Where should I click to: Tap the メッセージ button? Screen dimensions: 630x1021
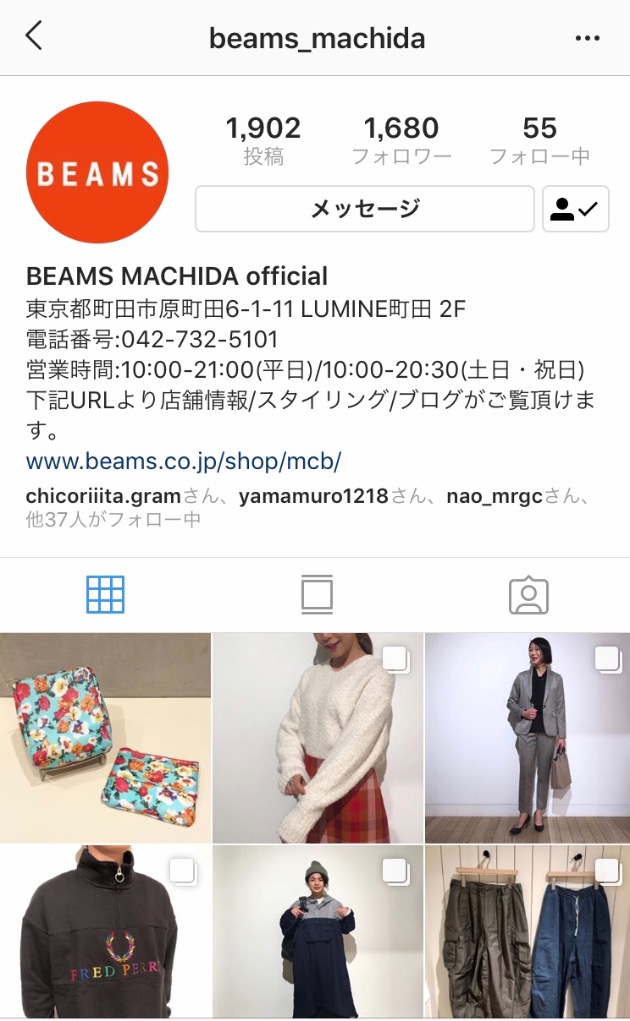pos(365,209)
